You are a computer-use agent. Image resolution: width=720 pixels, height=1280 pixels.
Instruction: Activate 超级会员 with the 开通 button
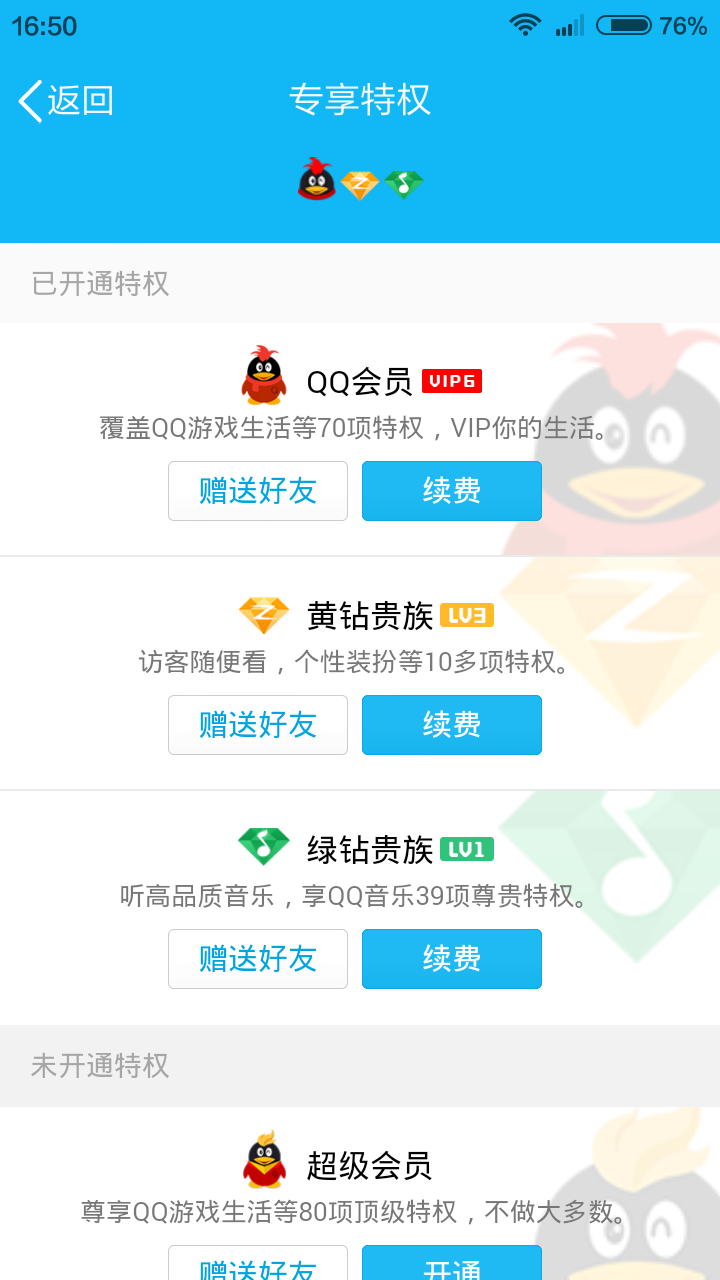[x=452, y=1263]
